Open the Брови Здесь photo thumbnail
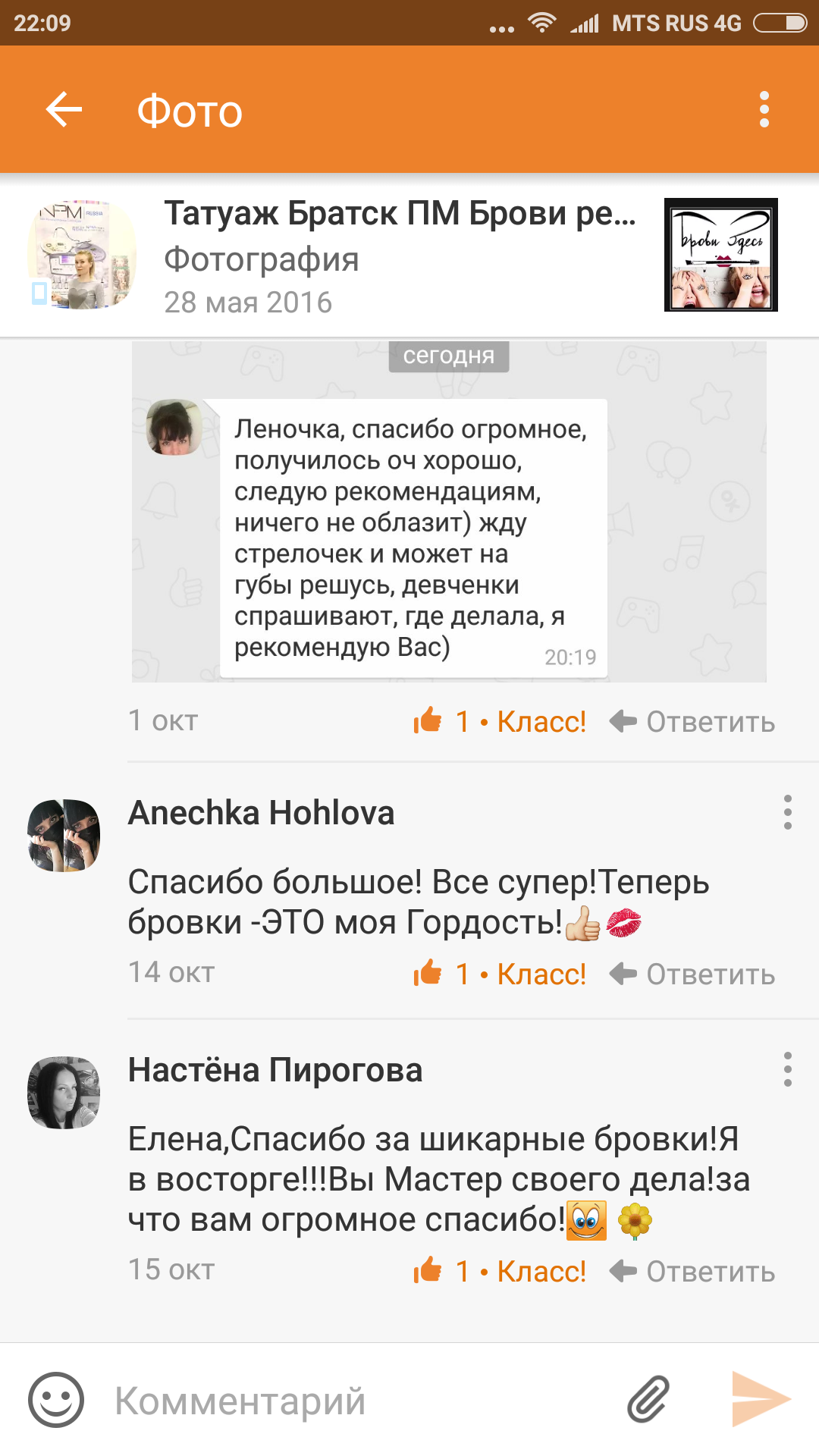This screenshot has height=1456, width=819. (x=720, y=255)
